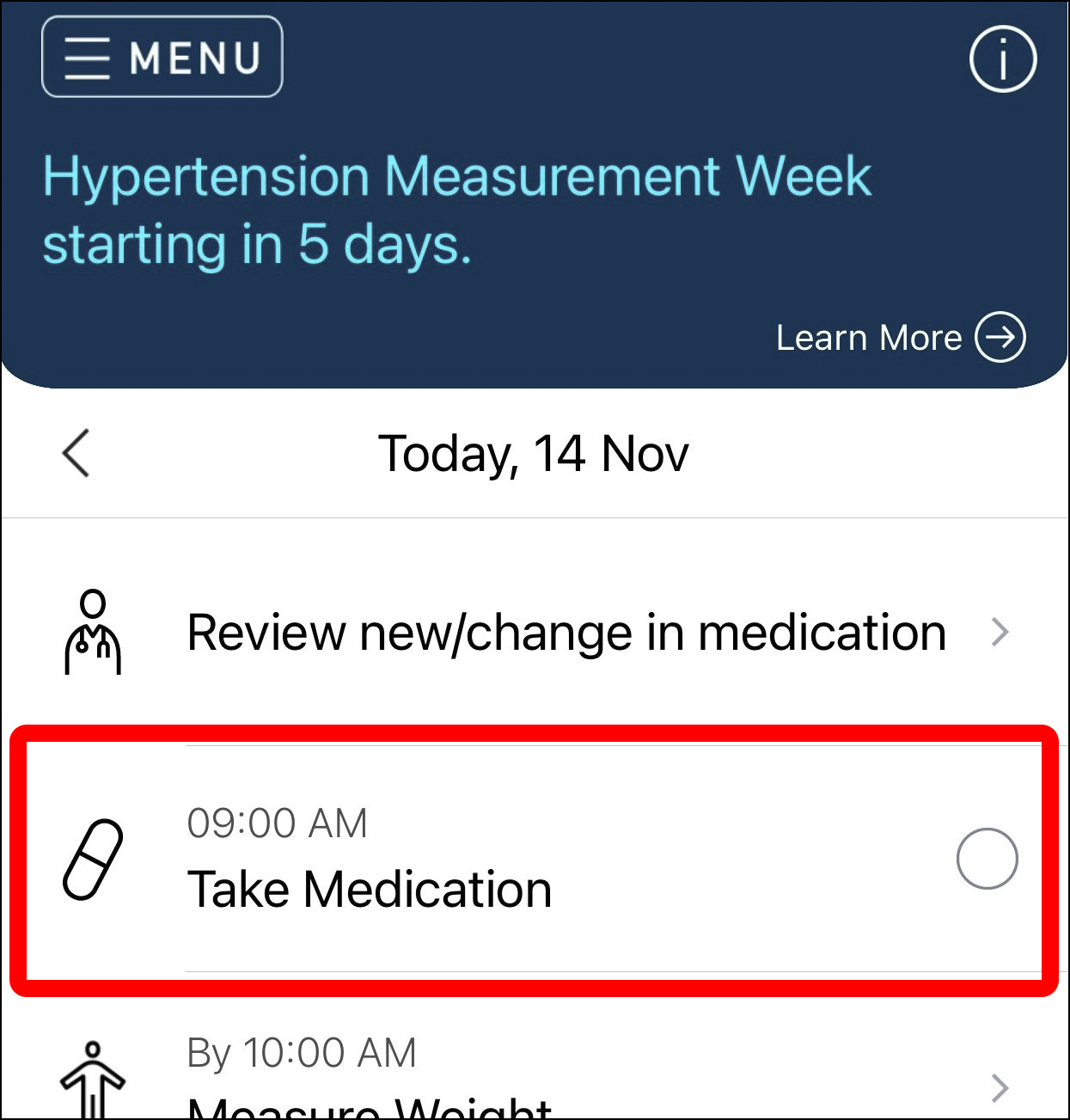1070x1120 pixels.
Task: Expand Review new/change in medication details
Action: coord(1001,632)
